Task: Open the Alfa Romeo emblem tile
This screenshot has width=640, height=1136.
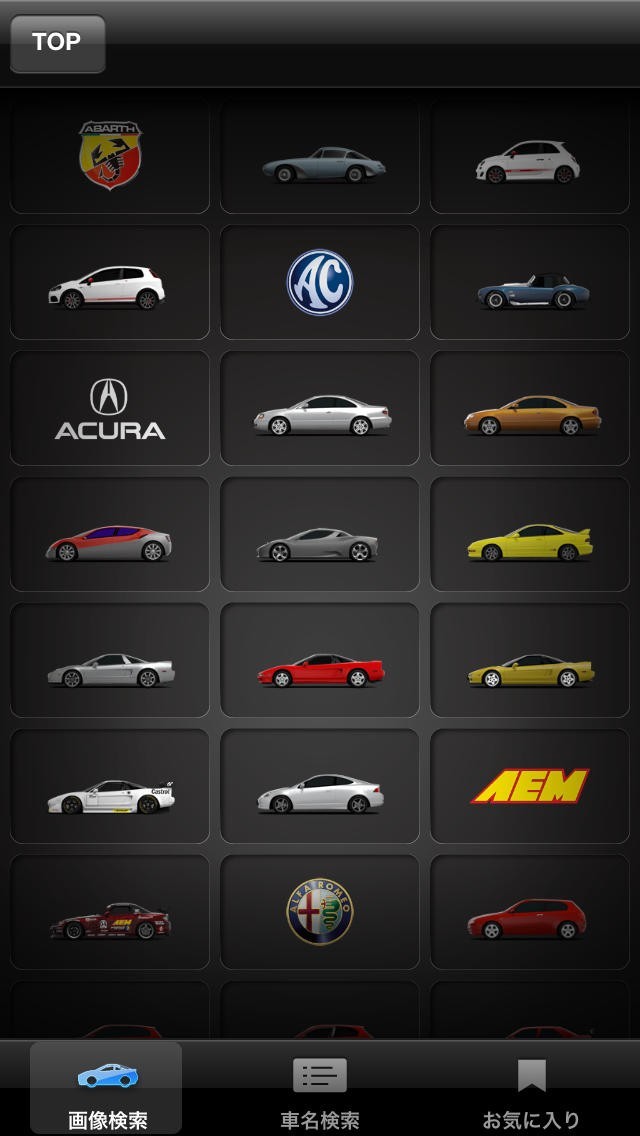Action: 320,912
